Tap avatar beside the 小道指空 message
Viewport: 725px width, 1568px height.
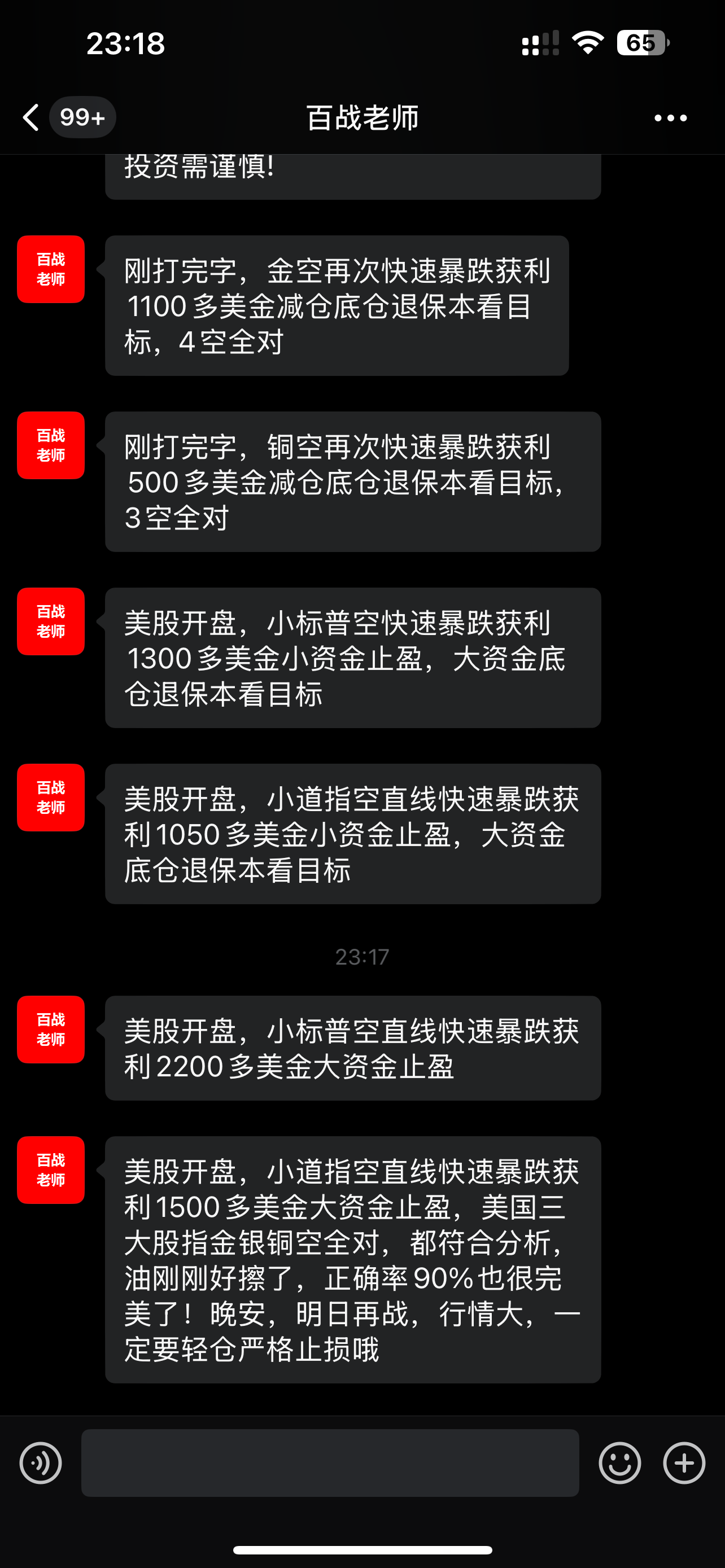pyautogui.click(x=50, y=798)
